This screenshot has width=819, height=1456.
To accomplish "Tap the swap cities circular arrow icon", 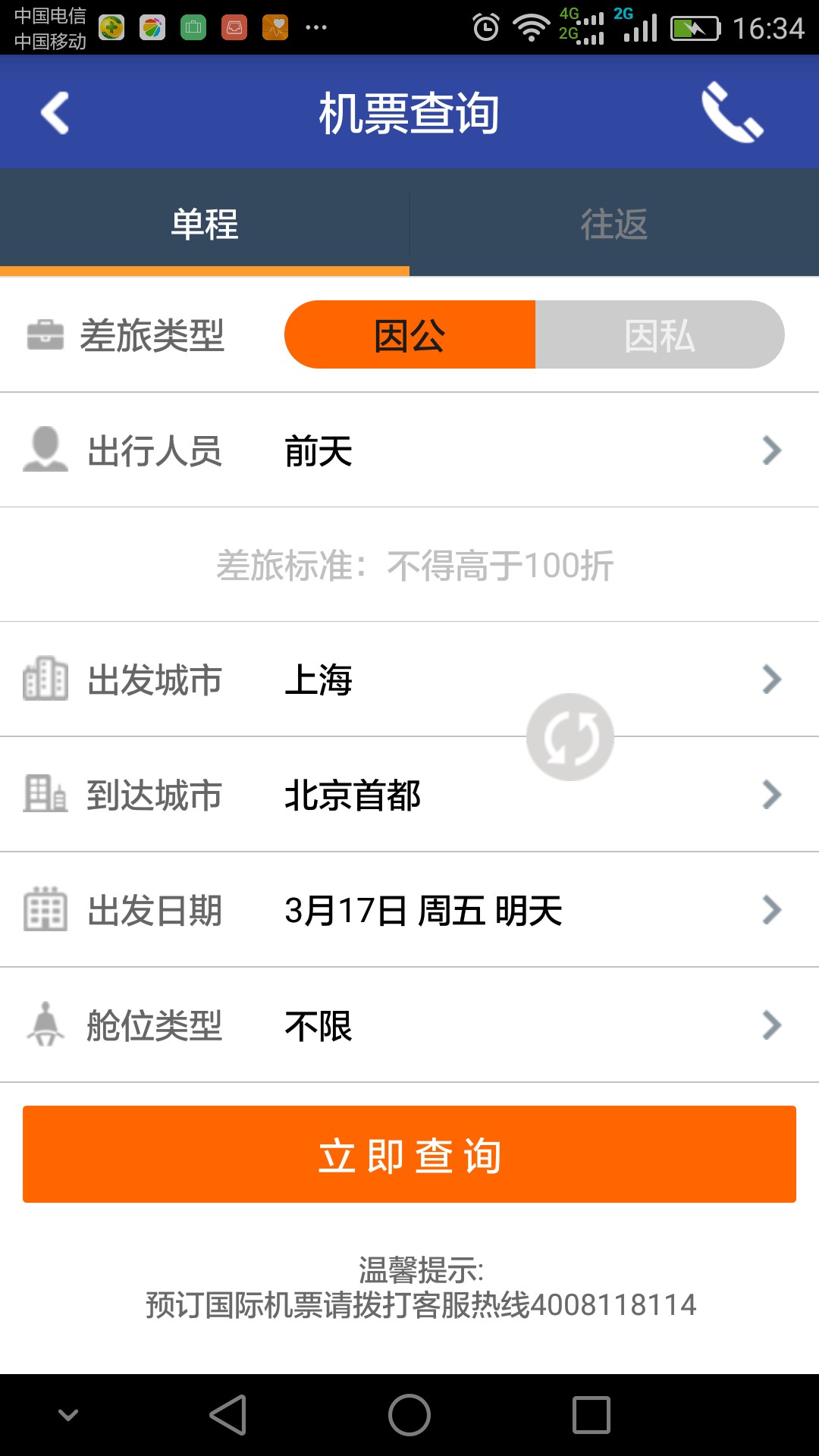I will (x=571, y=736).
